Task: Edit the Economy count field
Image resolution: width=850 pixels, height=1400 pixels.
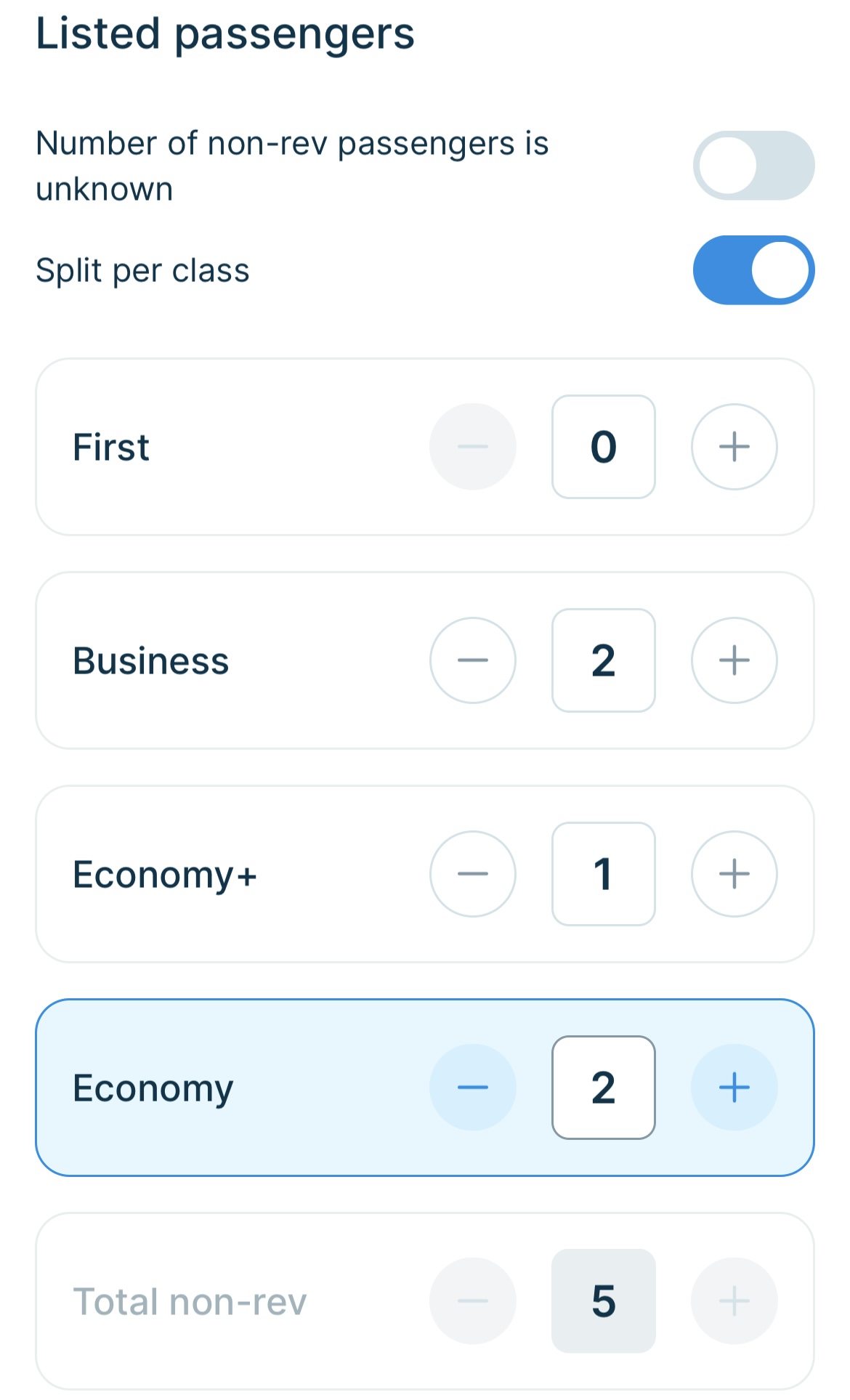Action: (603, 1088)
